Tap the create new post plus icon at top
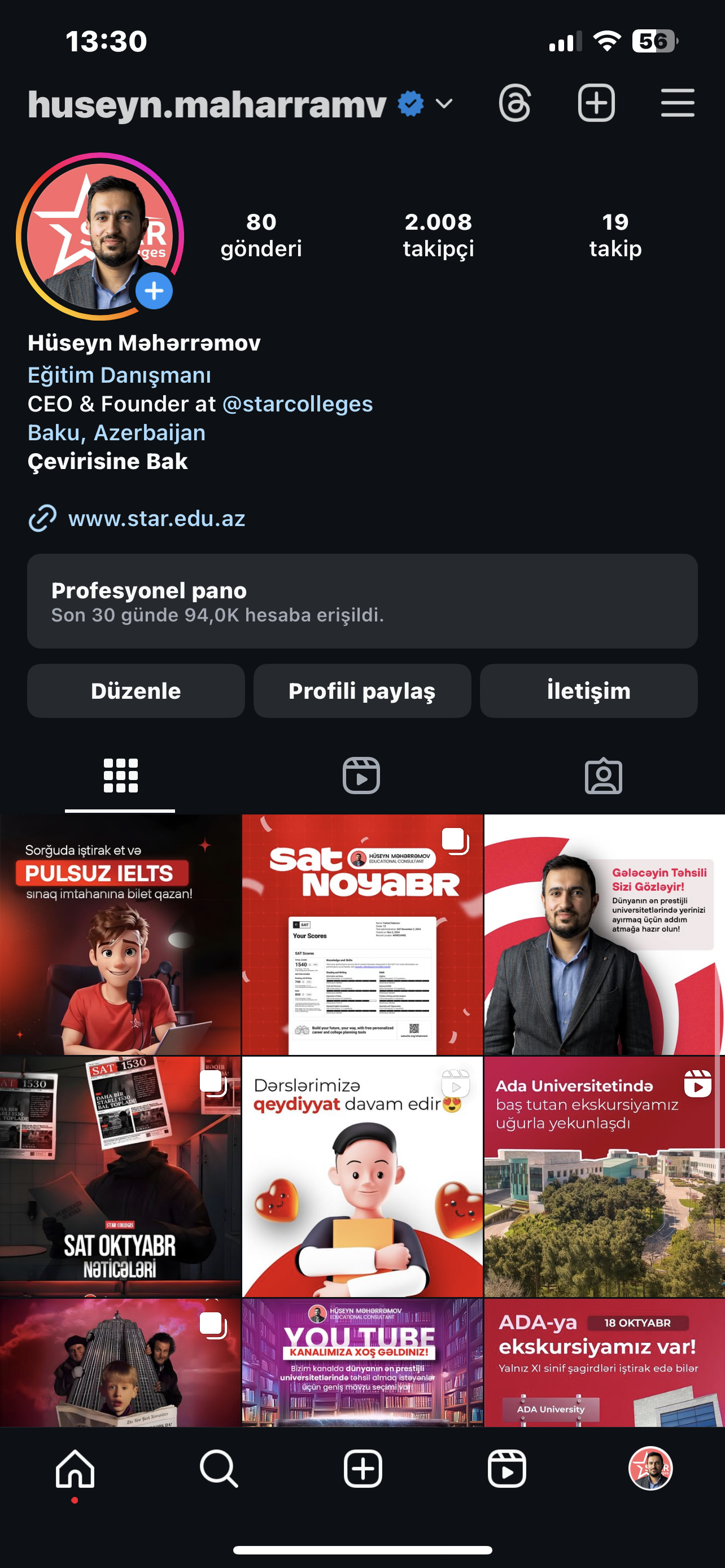This screenshot has height=1568, width=725. [x=596, y=103]
